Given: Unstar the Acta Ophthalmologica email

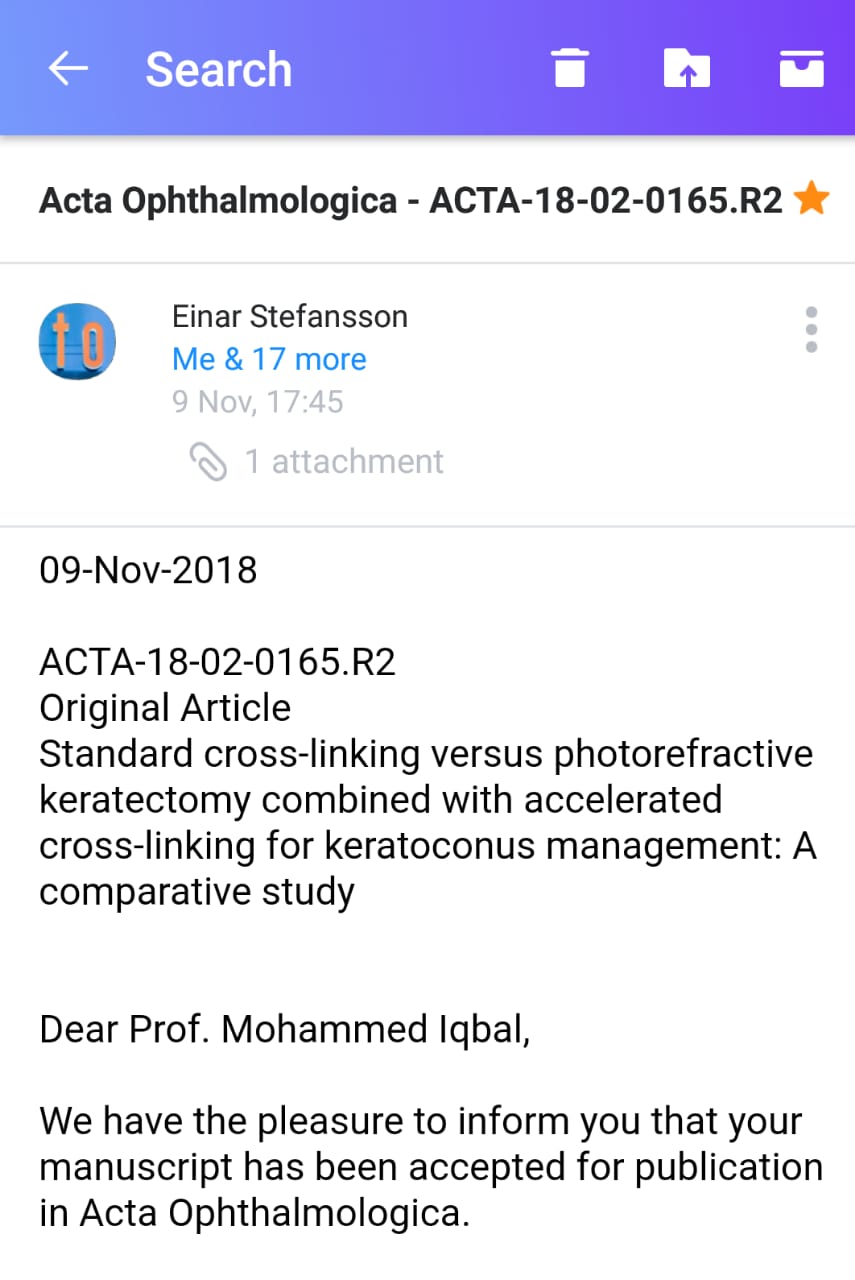Looking at the screenshot, I should pyautogui.click(x=811, y=200).
